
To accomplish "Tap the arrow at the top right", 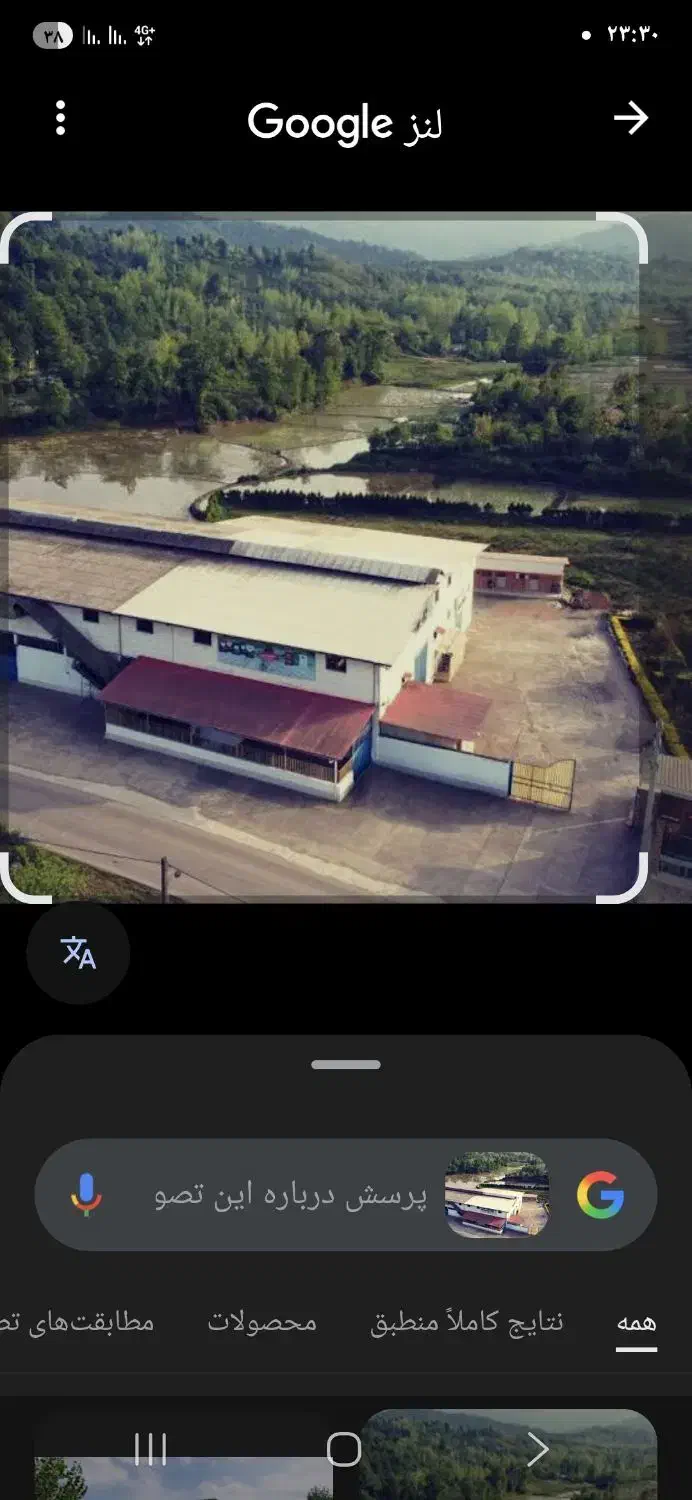I will coord(630,119).
